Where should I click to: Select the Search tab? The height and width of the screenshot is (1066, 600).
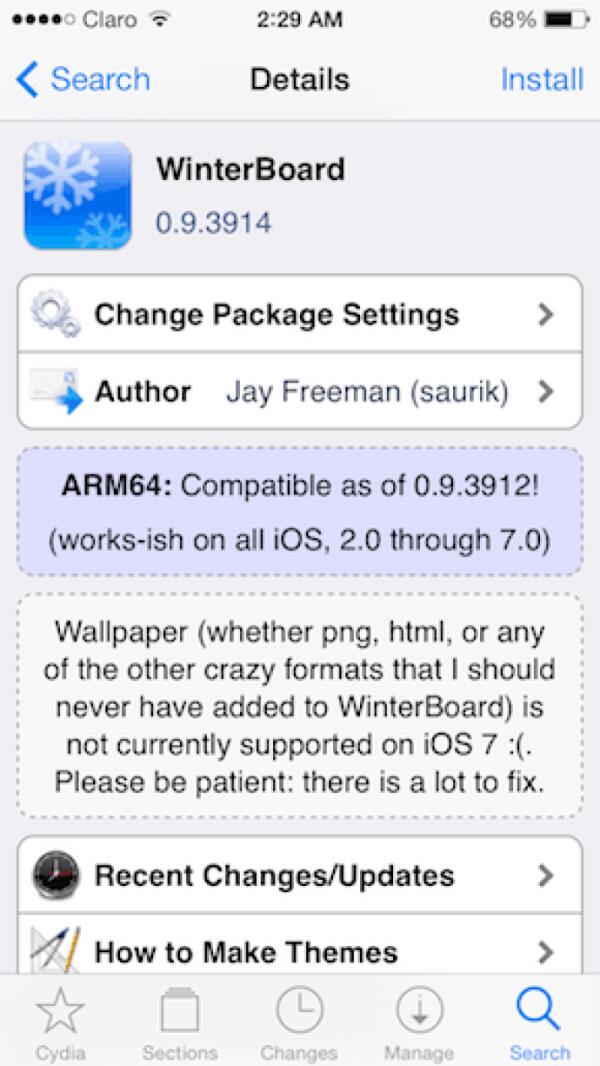pyautogui.click(x=540, y=1022)
